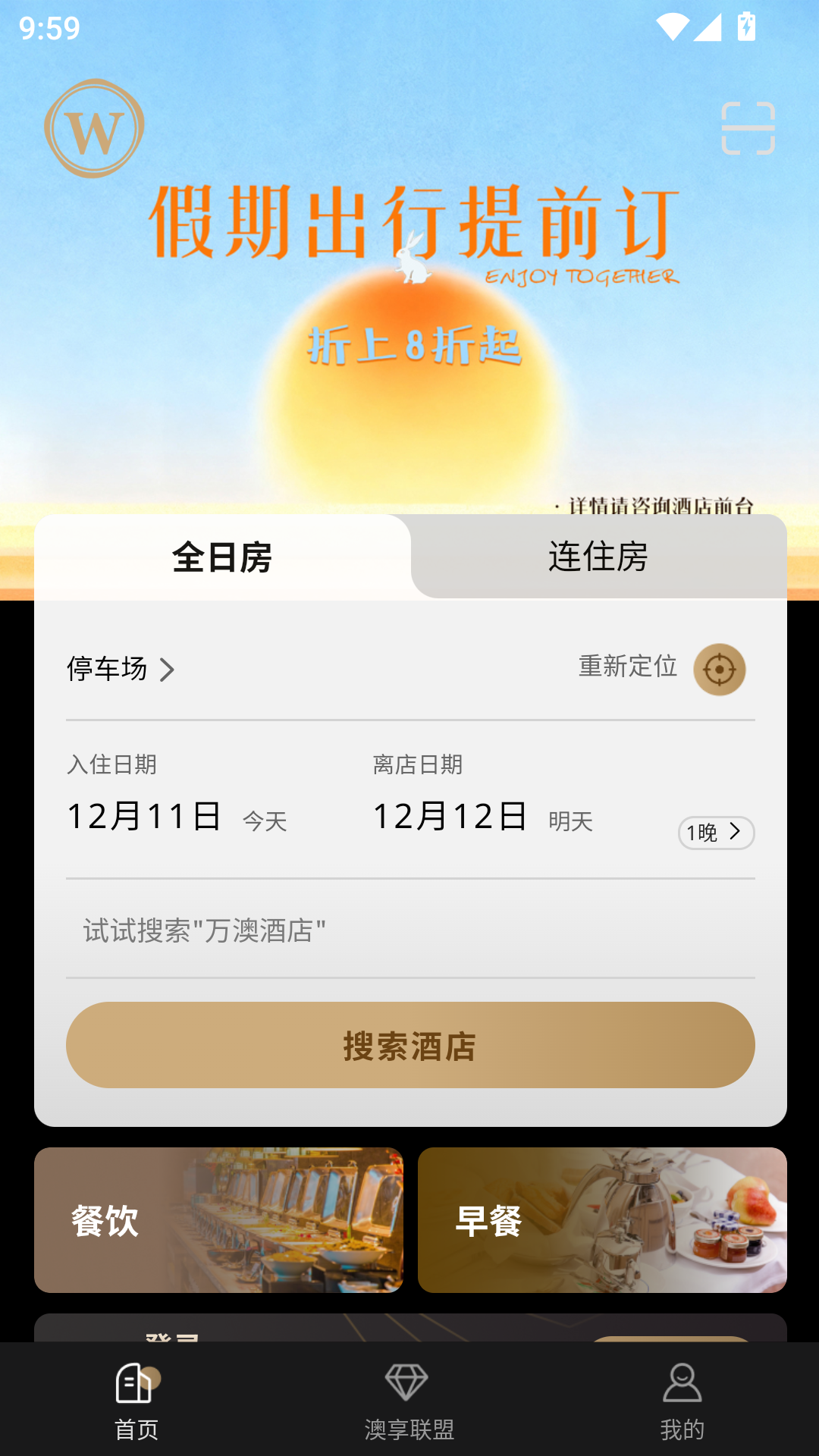Open the 1晚 nights selector
Image resolution: width=819 pixels, height=1456 pixels.
point(715,833)
